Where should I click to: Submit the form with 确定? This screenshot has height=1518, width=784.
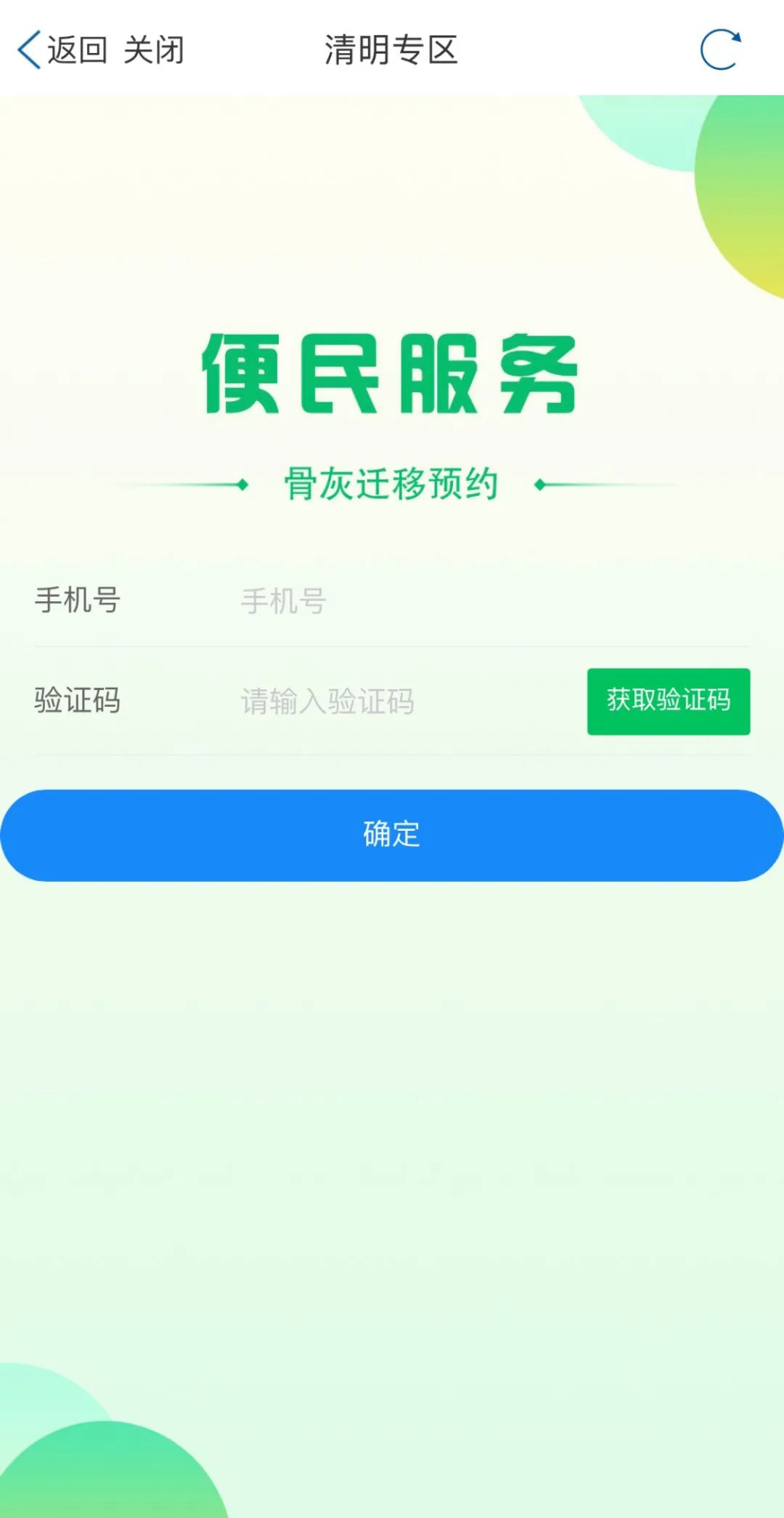392,835
